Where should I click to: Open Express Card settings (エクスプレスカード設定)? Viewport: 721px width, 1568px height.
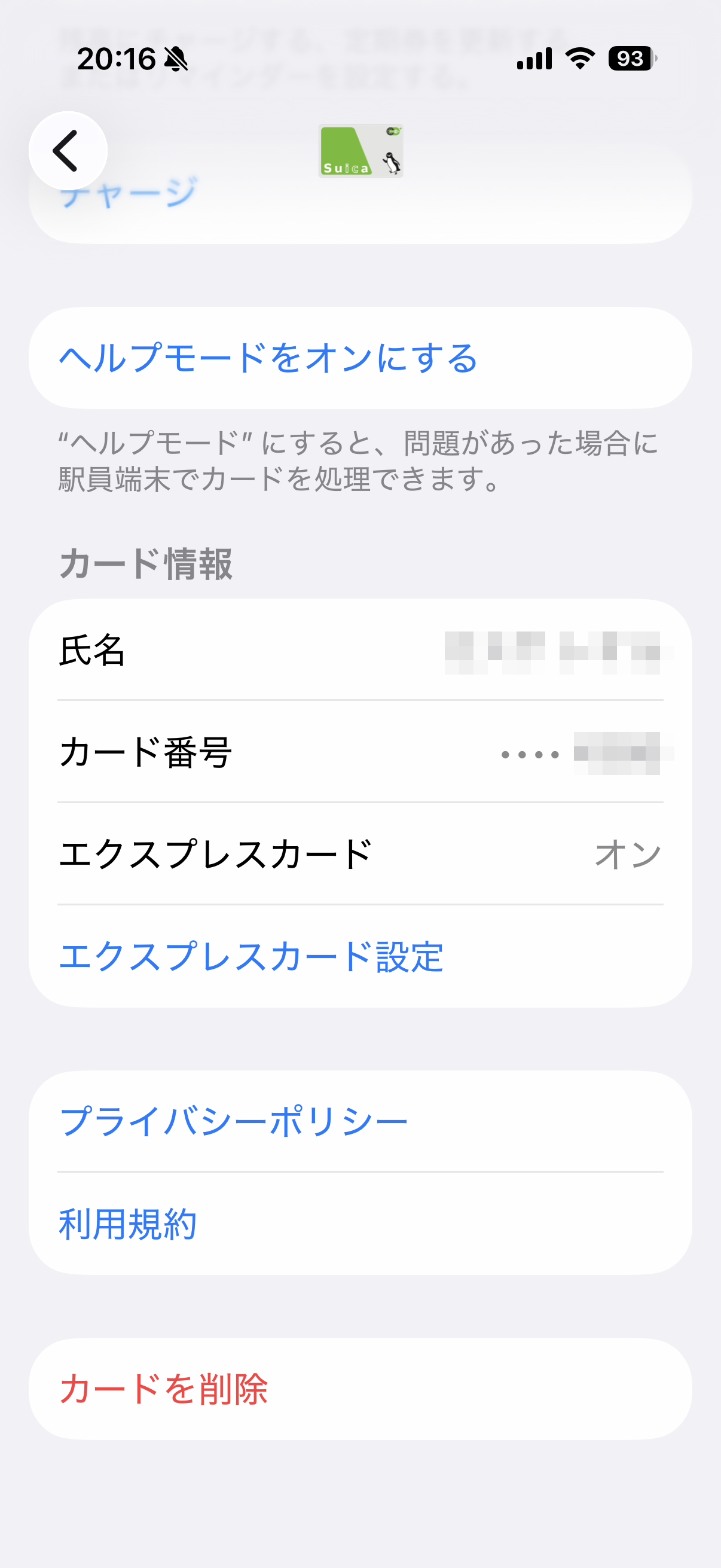point(250,956)
